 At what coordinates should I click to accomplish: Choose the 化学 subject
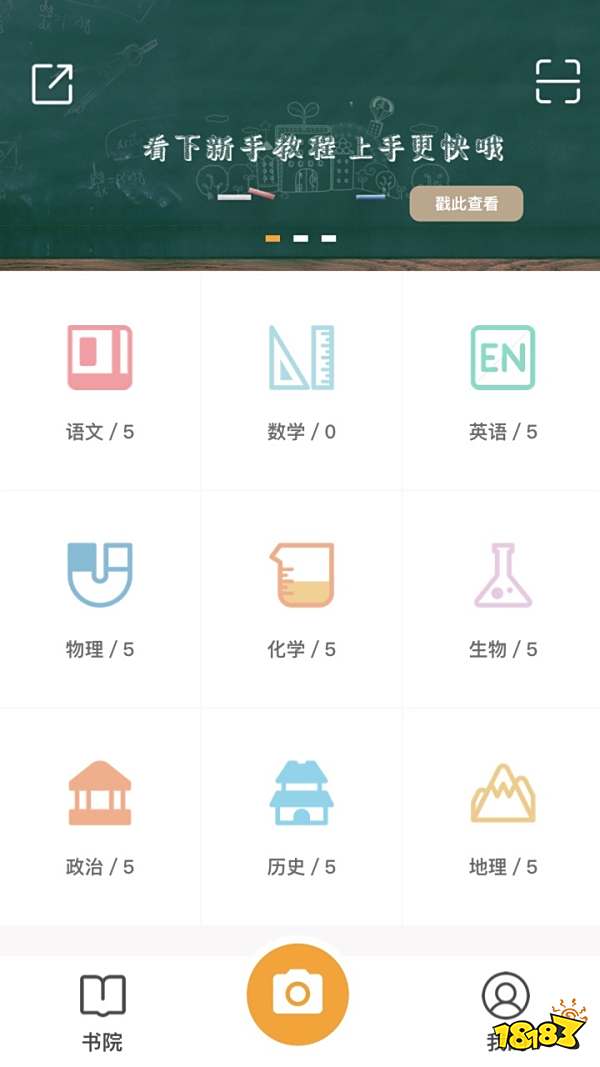click(x=301, y=600)
